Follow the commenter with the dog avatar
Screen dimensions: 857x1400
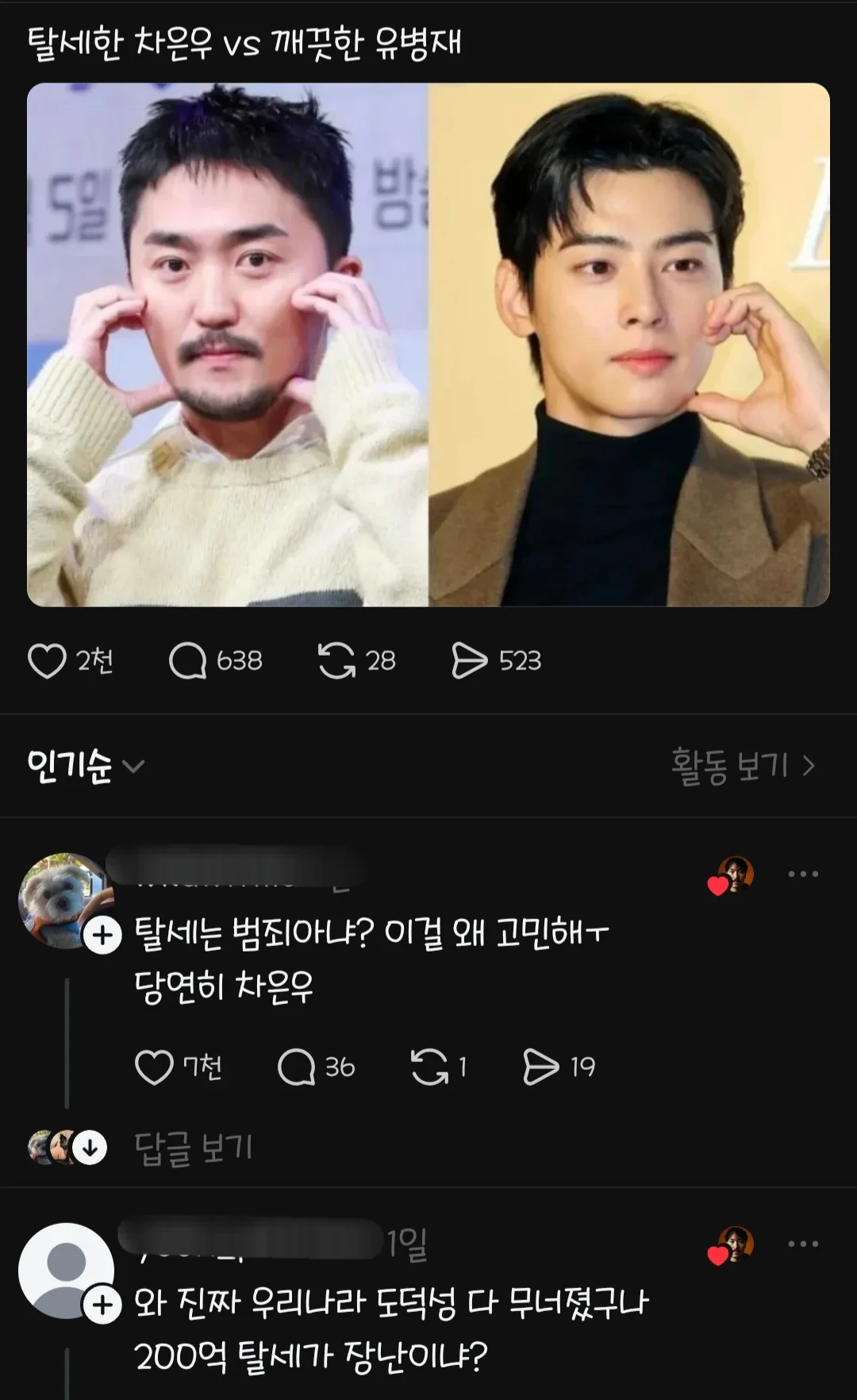[102, 936]
